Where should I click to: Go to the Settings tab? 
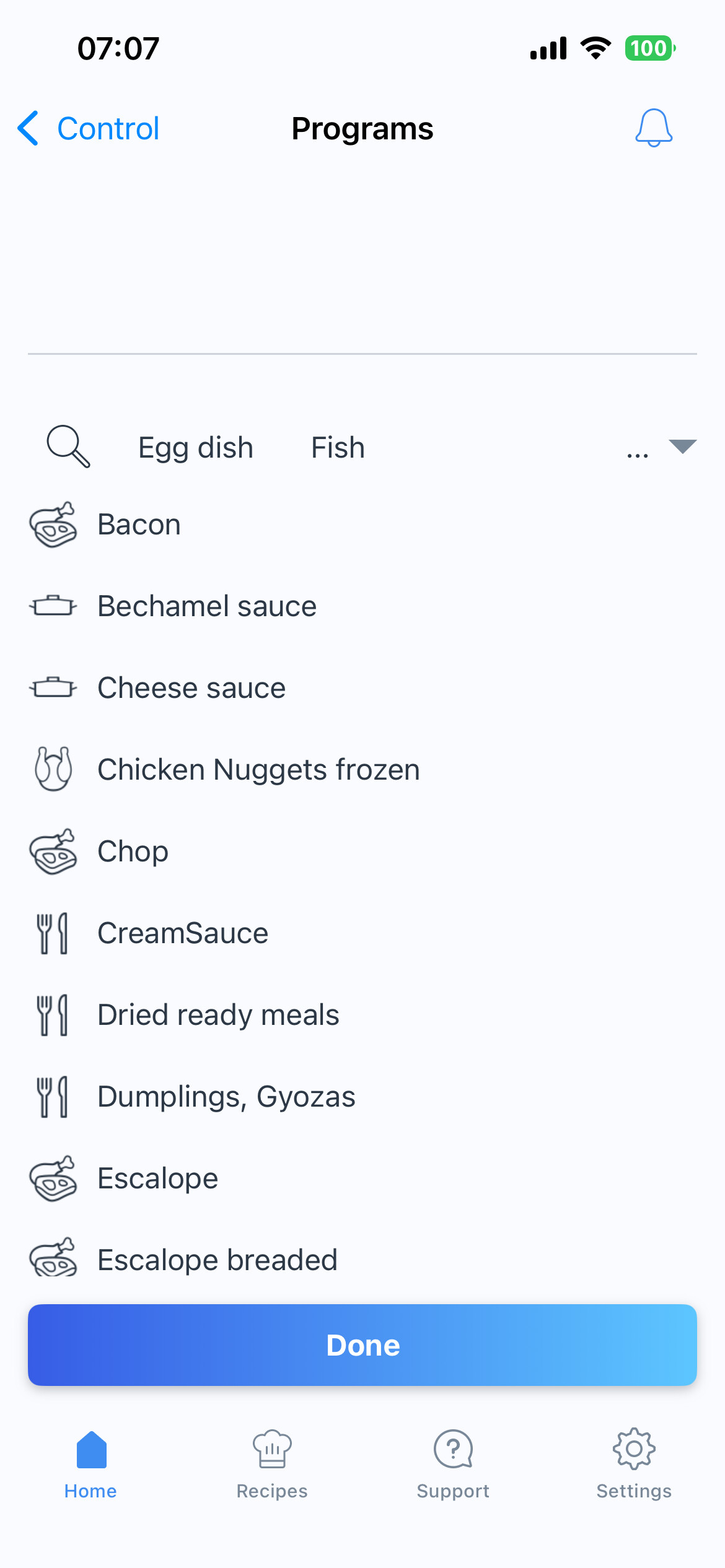(634, 1465)
